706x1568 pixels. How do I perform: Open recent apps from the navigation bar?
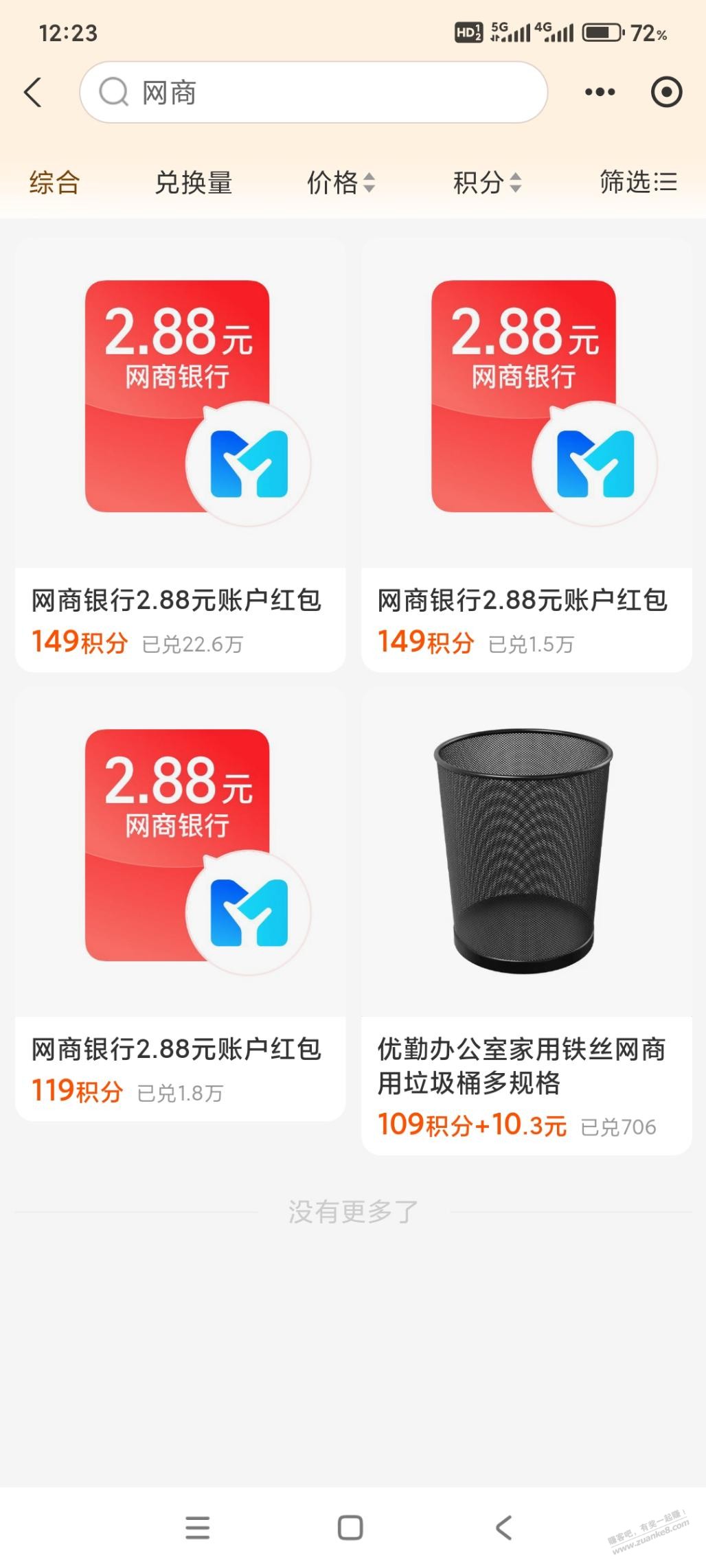coord(198,1527)
